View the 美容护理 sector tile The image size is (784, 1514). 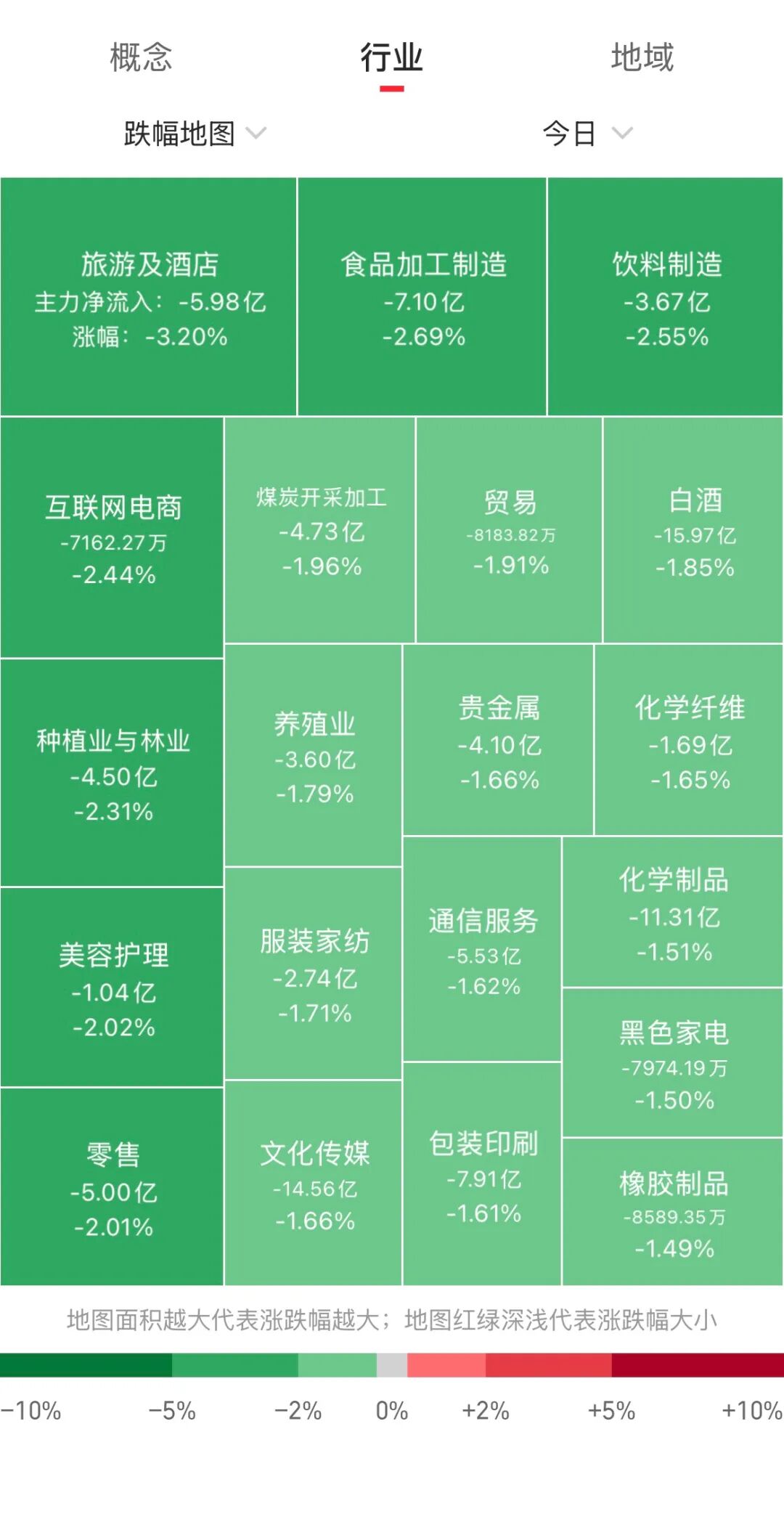(x=113, y=988)
